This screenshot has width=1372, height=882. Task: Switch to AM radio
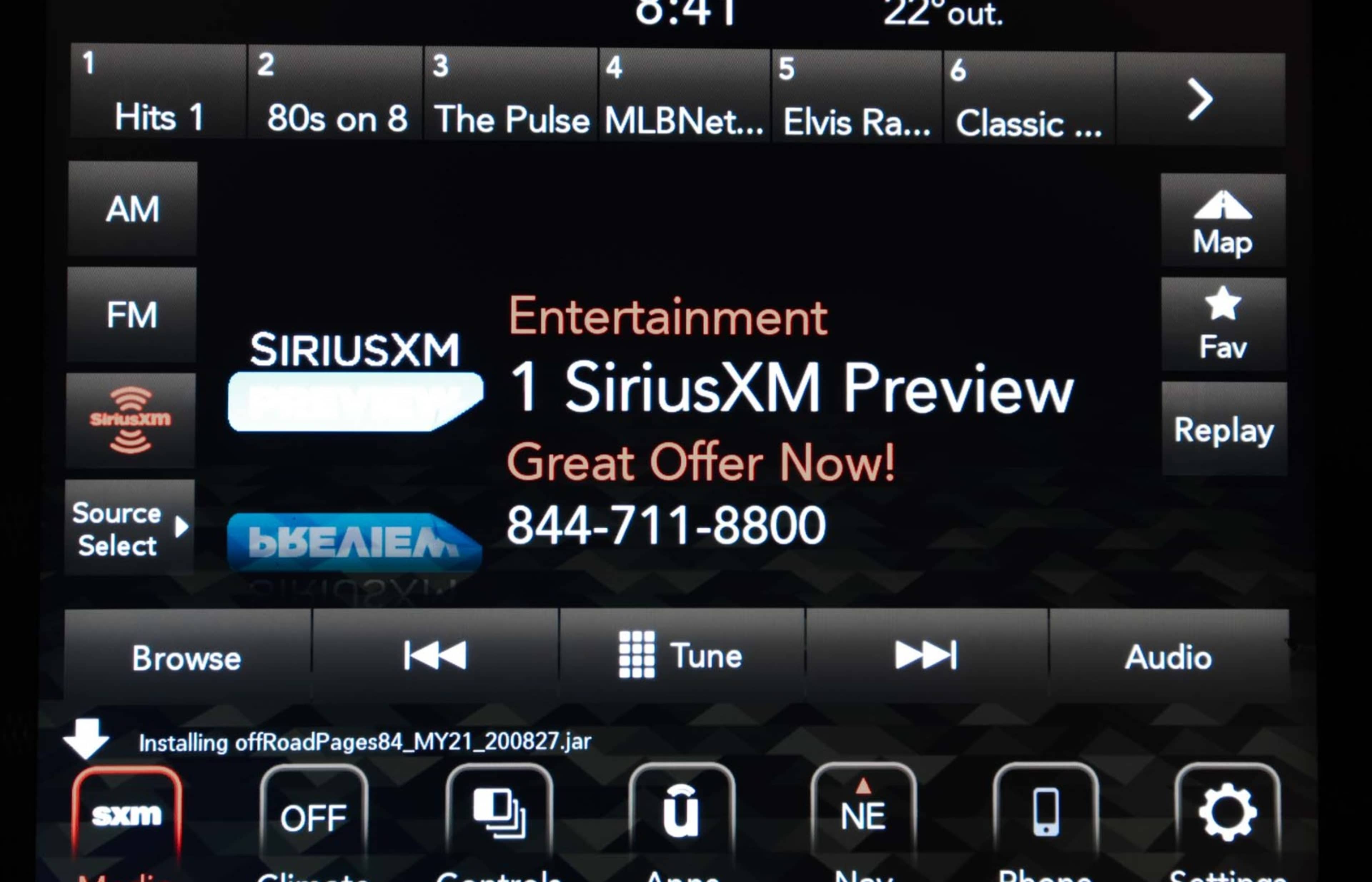[132, 209]
